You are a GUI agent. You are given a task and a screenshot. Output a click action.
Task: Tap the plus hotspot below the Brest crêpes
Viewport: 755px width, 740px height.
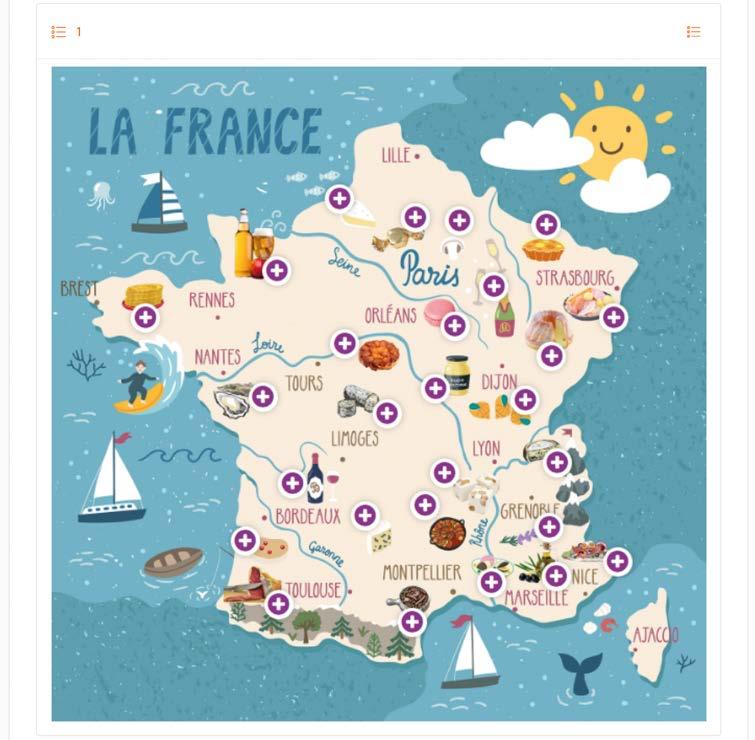click(145, 318)
